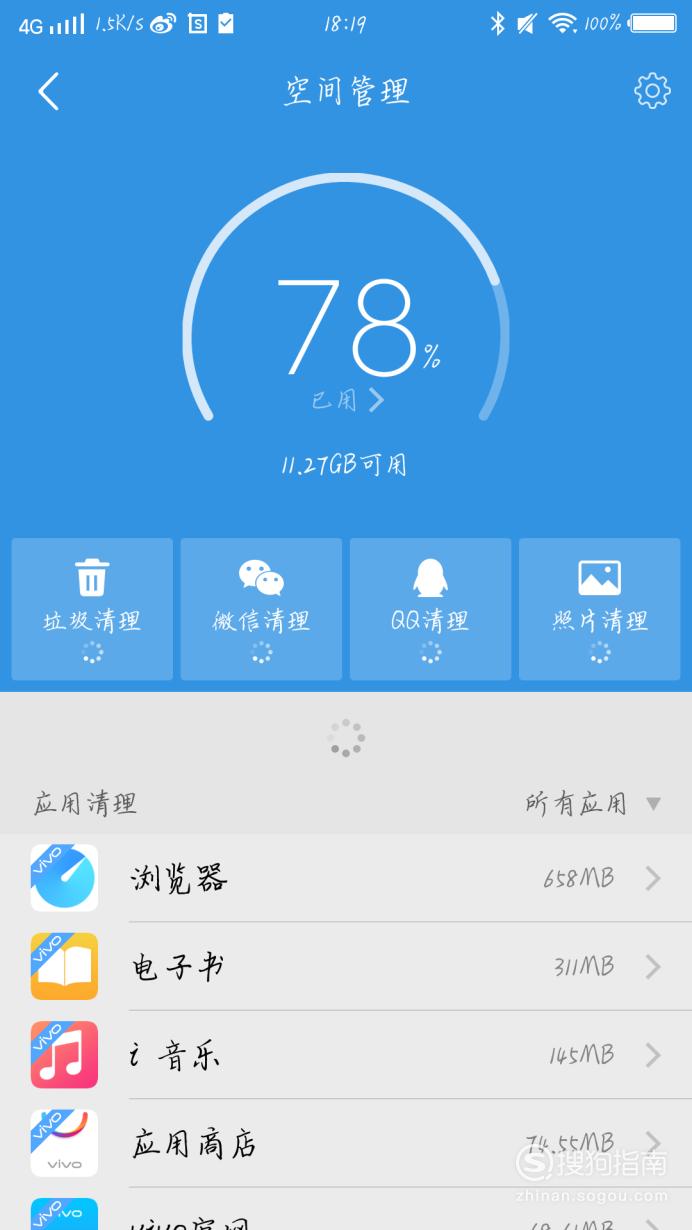
Task: Open QQ清理 cleanup tile
Action: click(x=430, y=609)
